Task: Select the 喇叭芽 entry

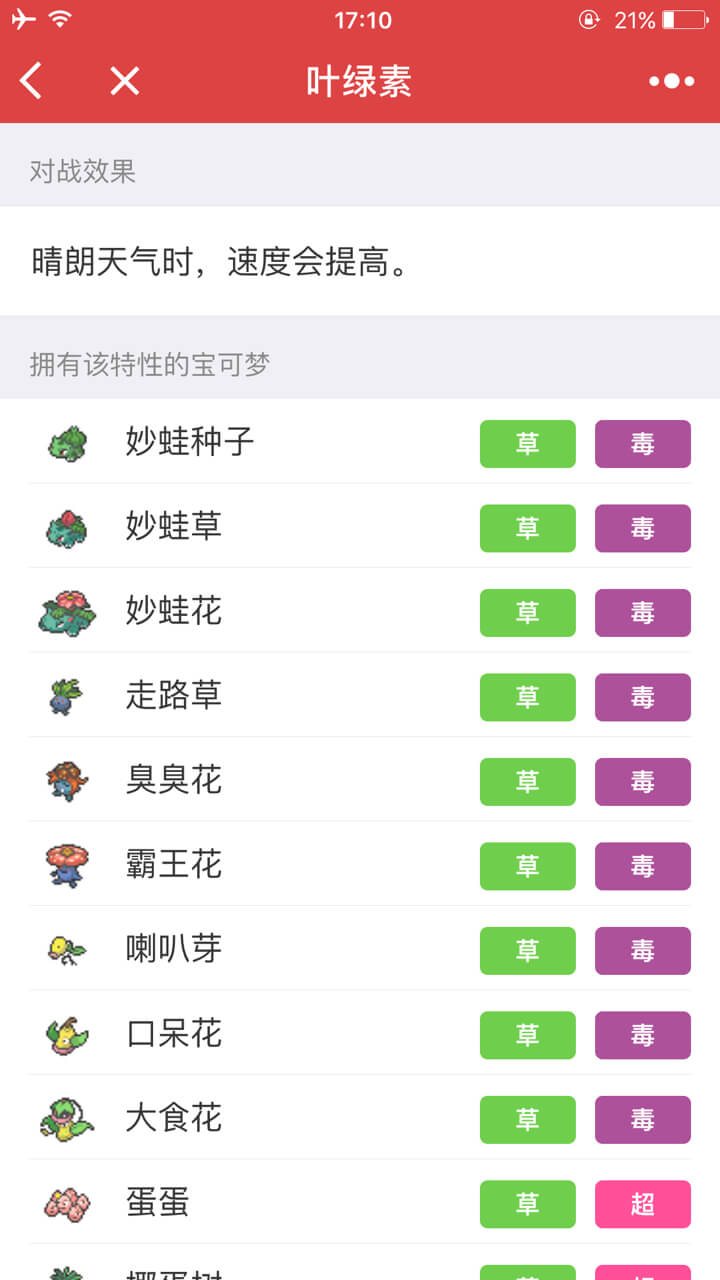Action: pyautogui.click(x=360, y=949)
